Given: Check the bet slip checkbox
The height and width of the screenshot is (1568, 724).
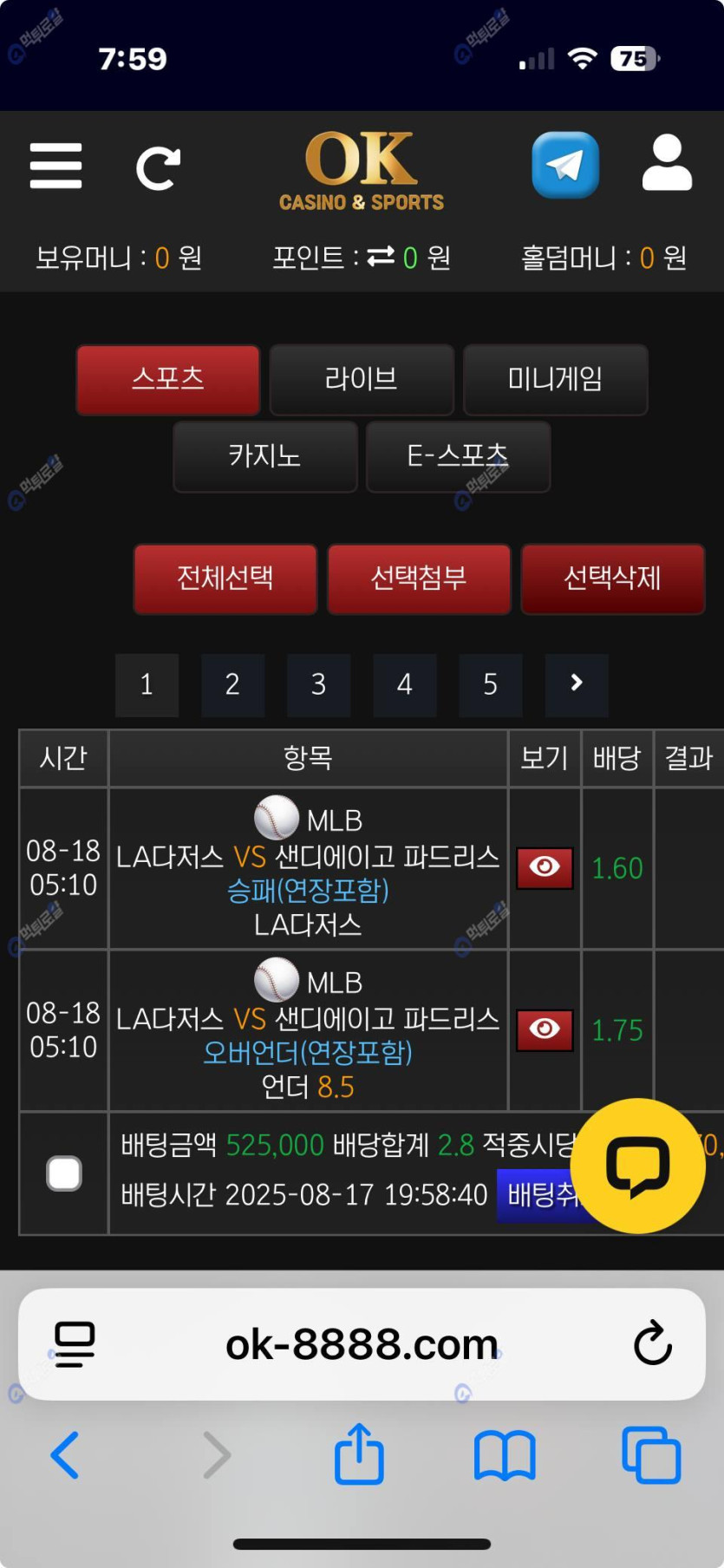Looking at the screenshot, I should coord(64,1173).
